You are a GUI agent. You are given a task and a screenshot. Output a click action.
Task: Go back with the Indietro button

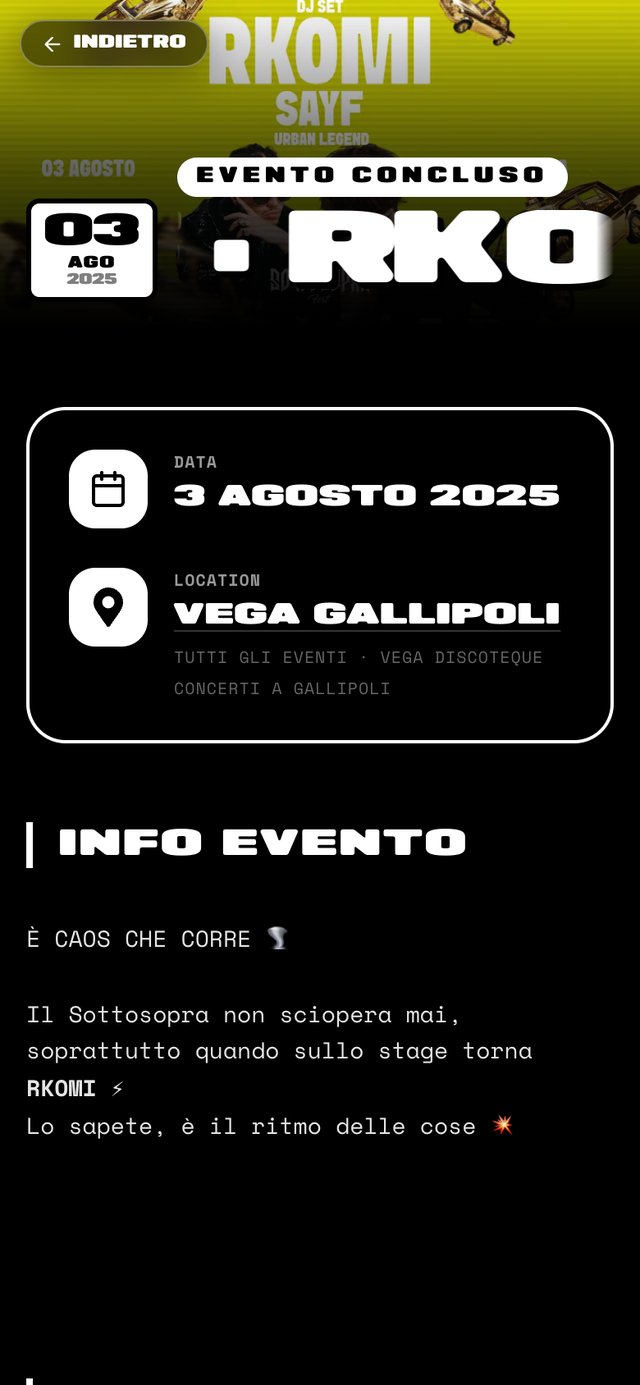(x=114, y=43)
